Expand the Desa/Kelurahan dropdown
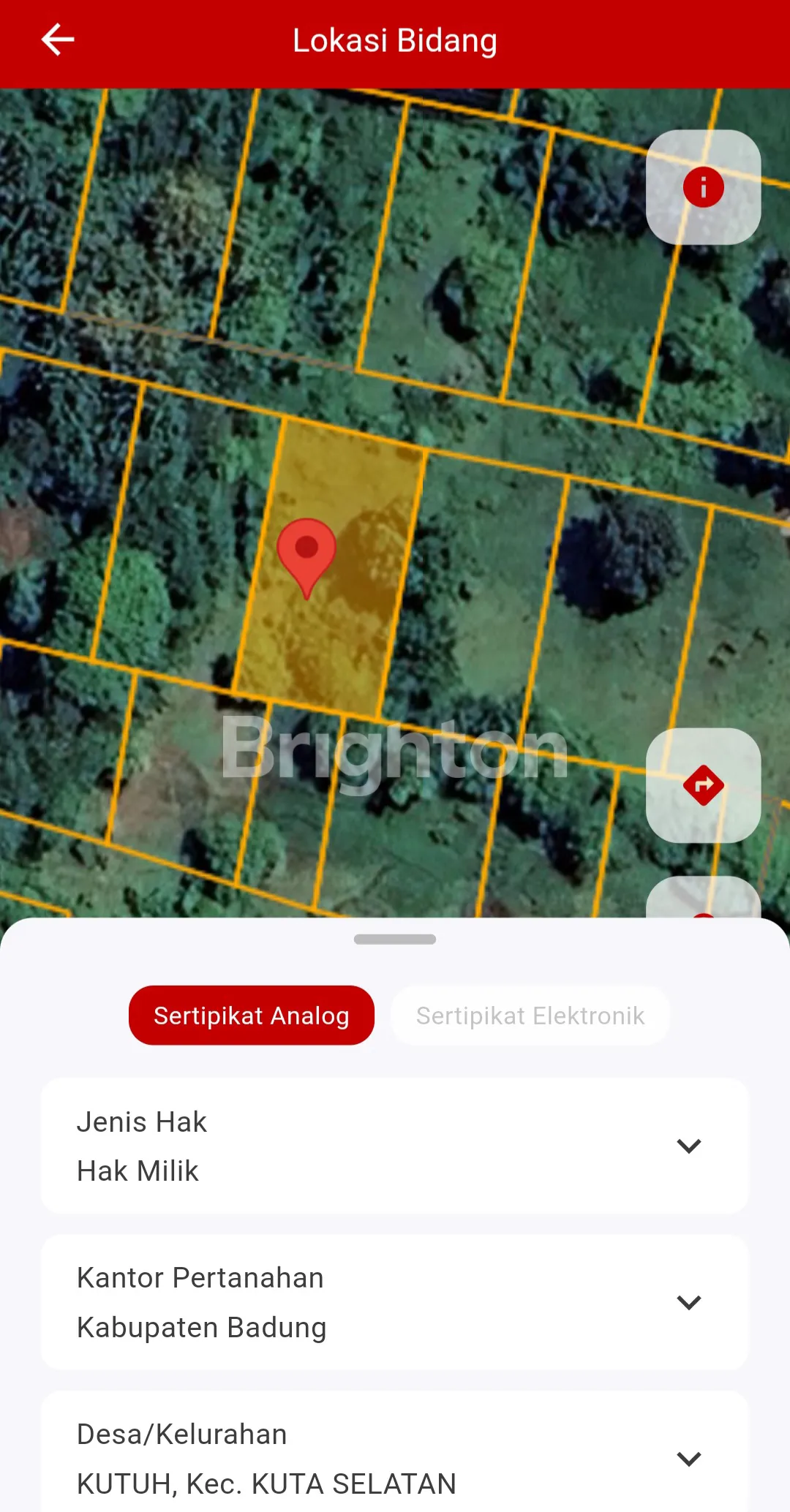 point(688,1459)
